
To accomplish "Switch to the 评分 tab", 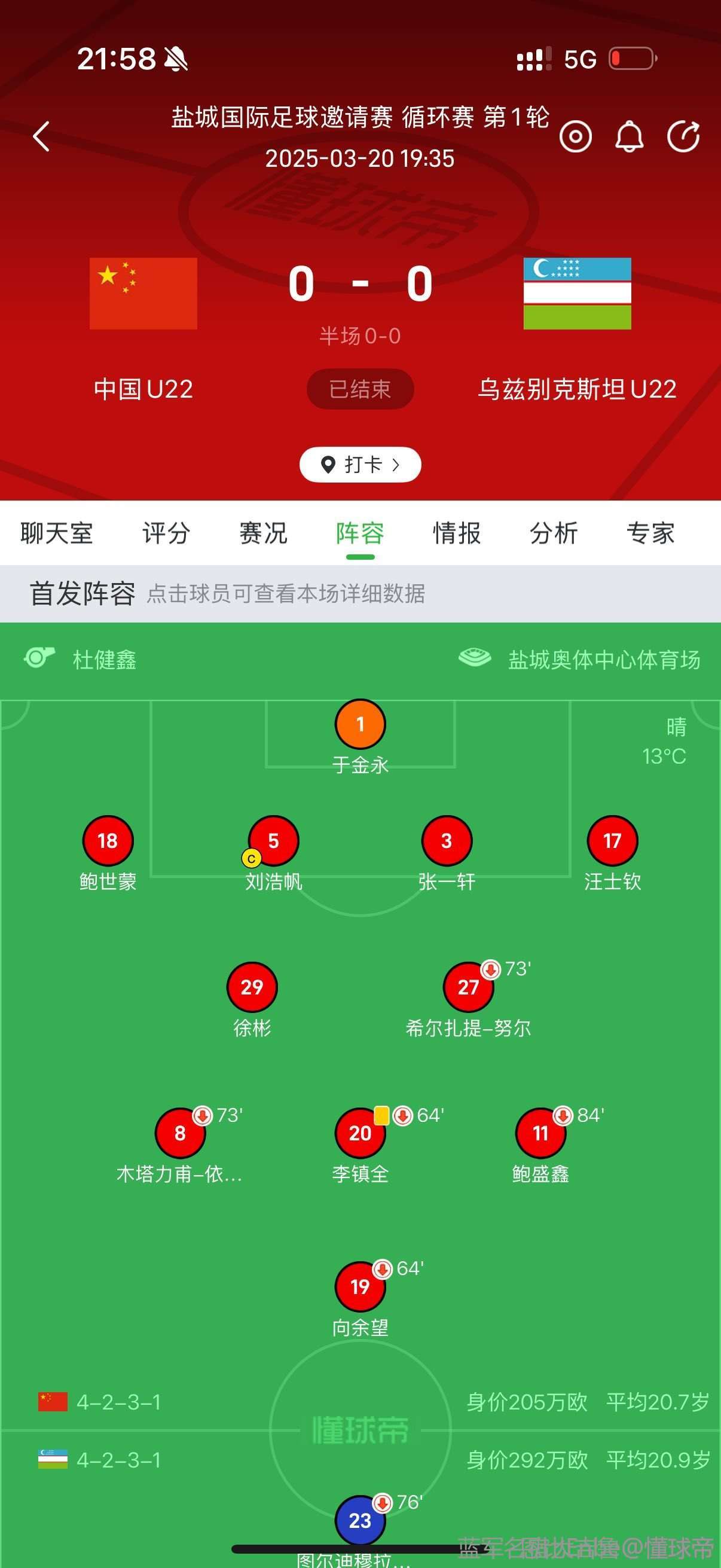I will point(166,533).
